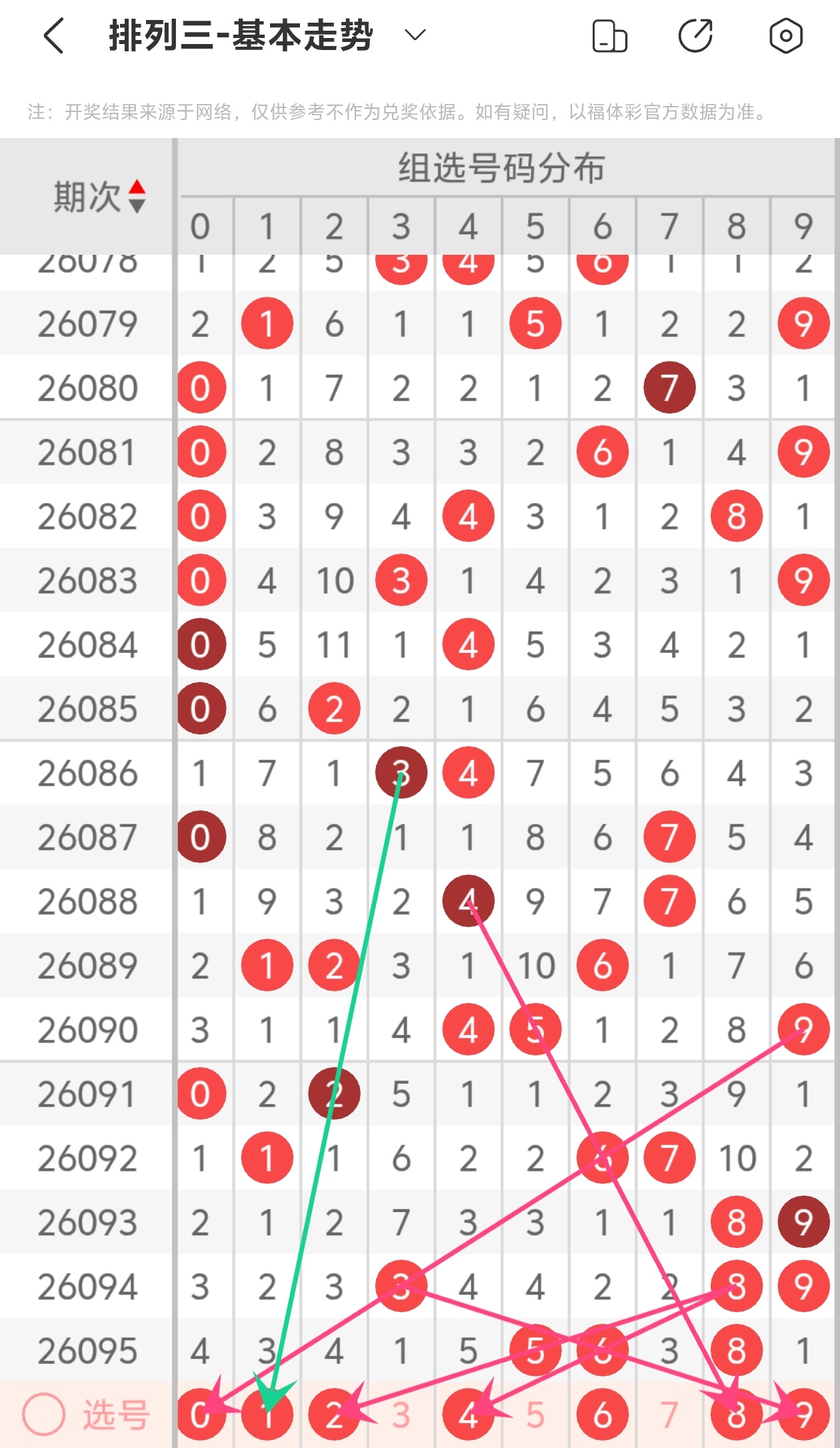
Task: Open the chart settings hexagon icon
Action: [x=785, y=36]
